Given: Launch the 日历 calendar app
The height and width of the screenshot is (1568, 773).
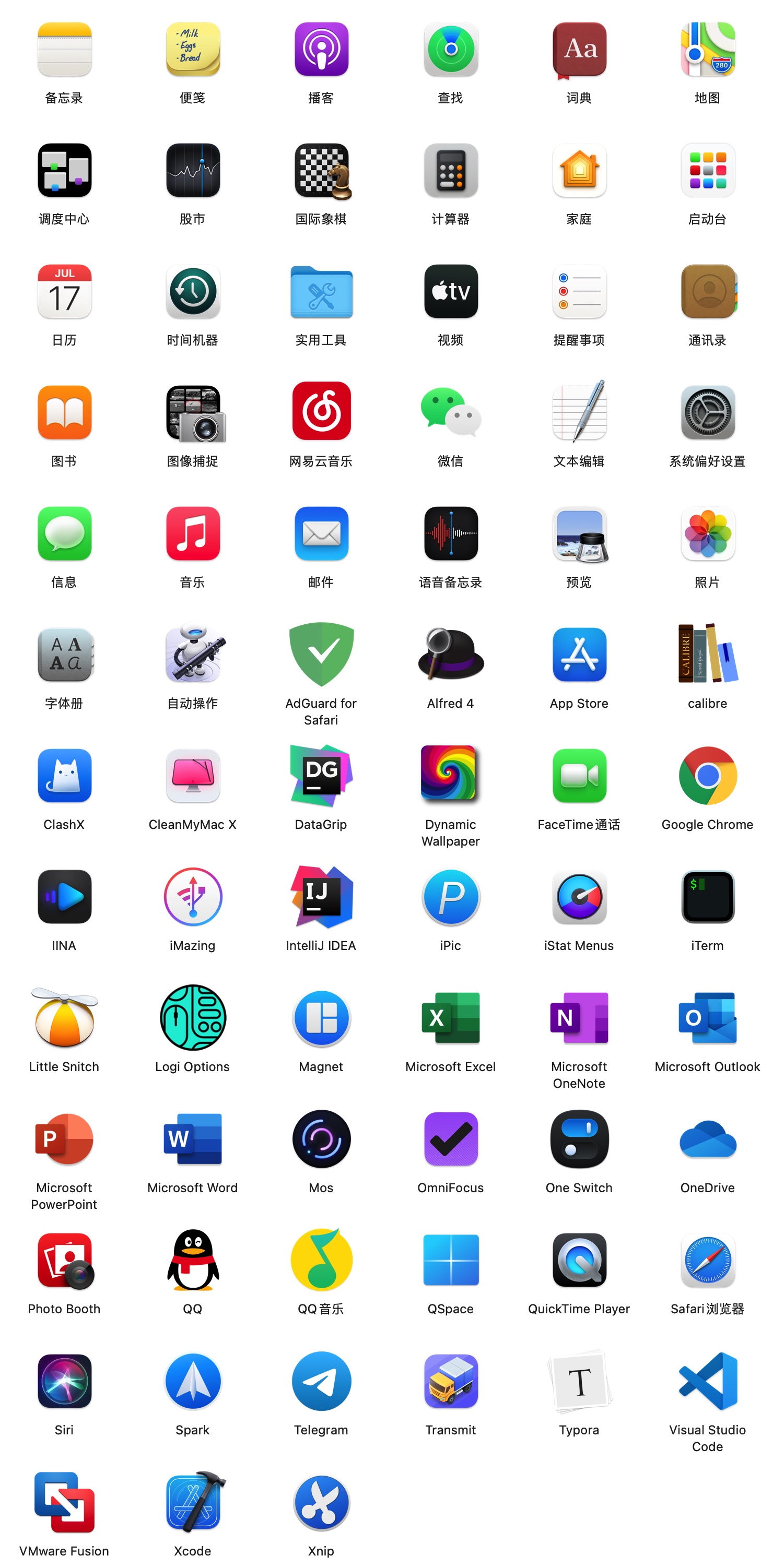Looking at the screenshot, I should [x=64, y=292].
